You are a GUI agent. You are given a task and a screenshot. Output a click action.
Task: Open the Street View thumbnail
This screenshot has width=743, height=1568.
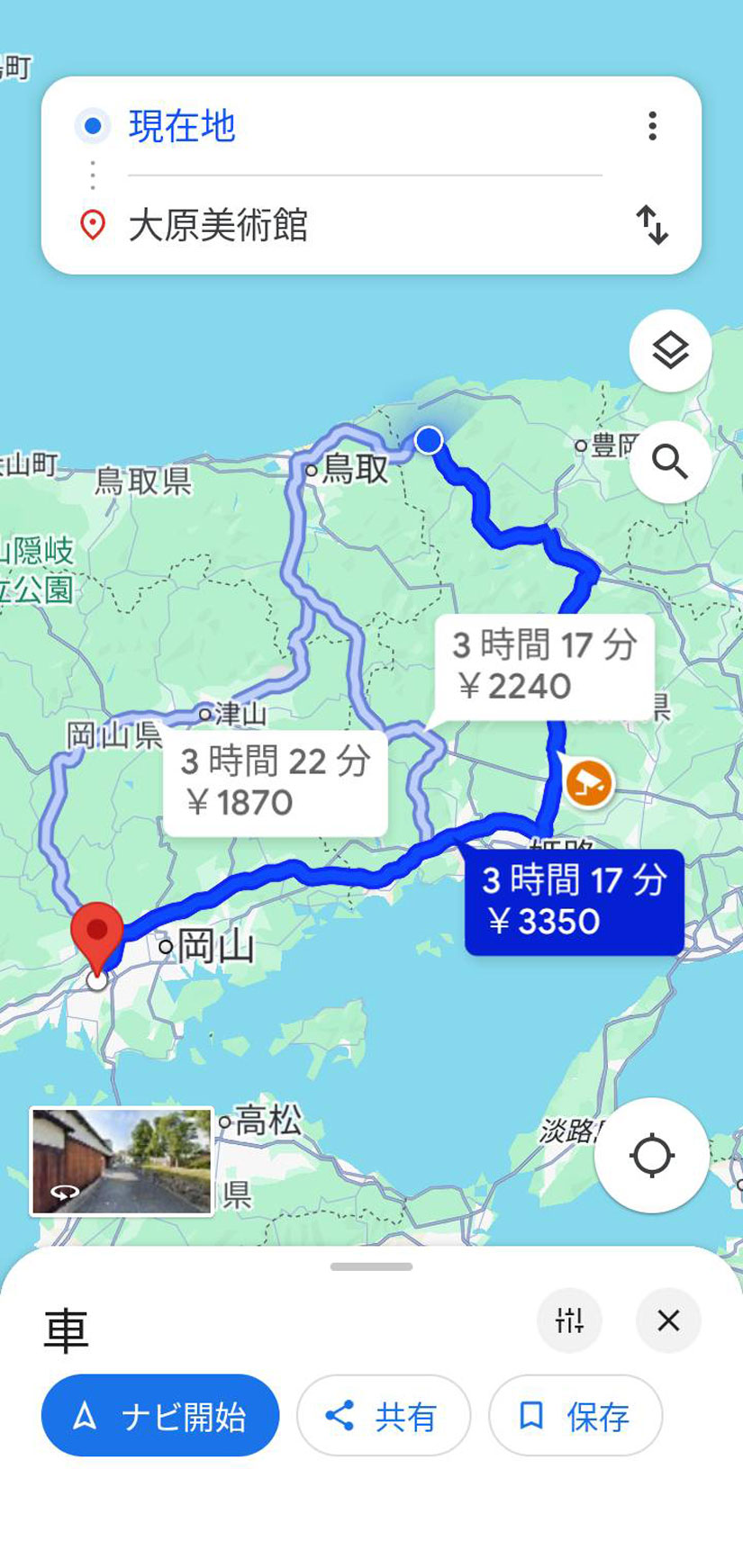pos(122,1161)
